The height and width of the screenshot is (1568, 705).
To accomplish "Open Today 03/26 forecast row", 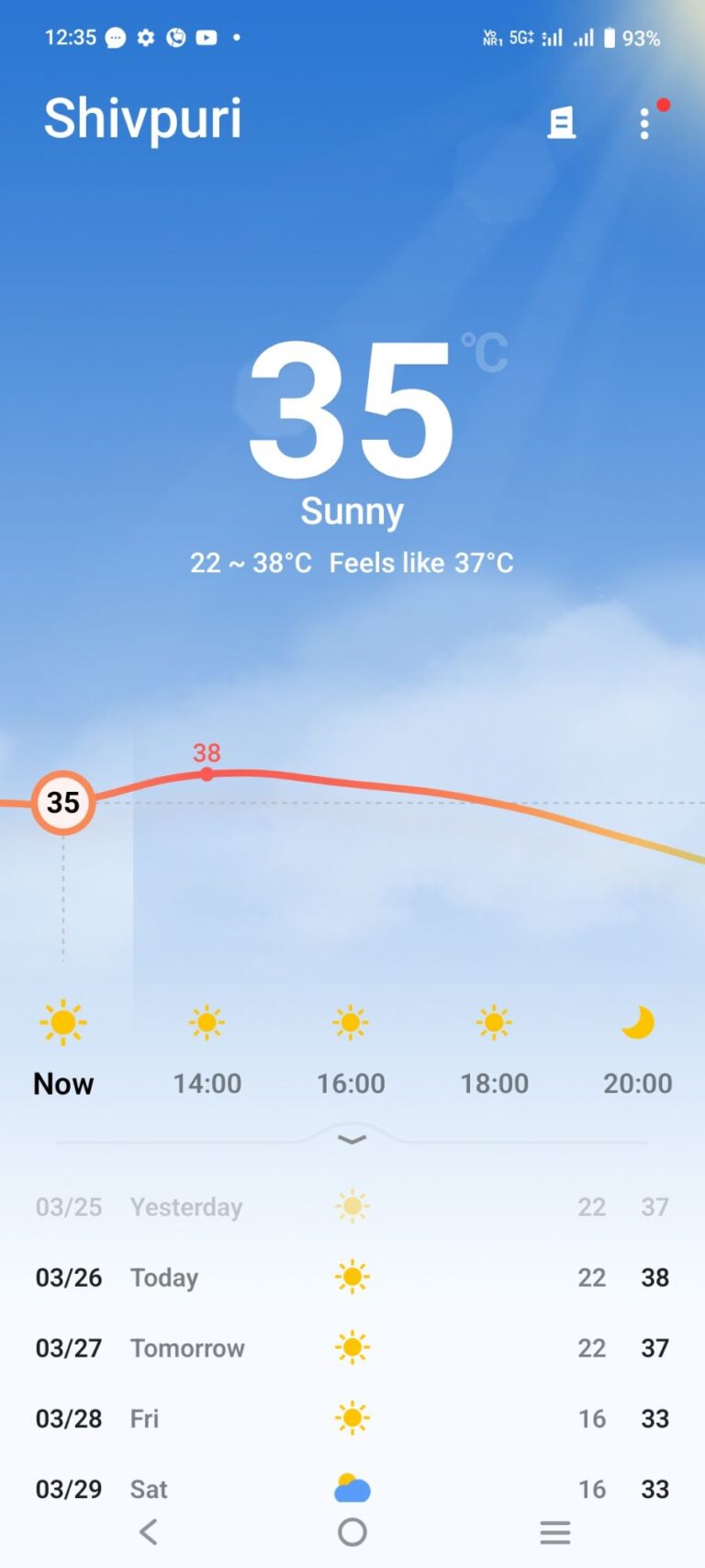I will pos(352,1277).
